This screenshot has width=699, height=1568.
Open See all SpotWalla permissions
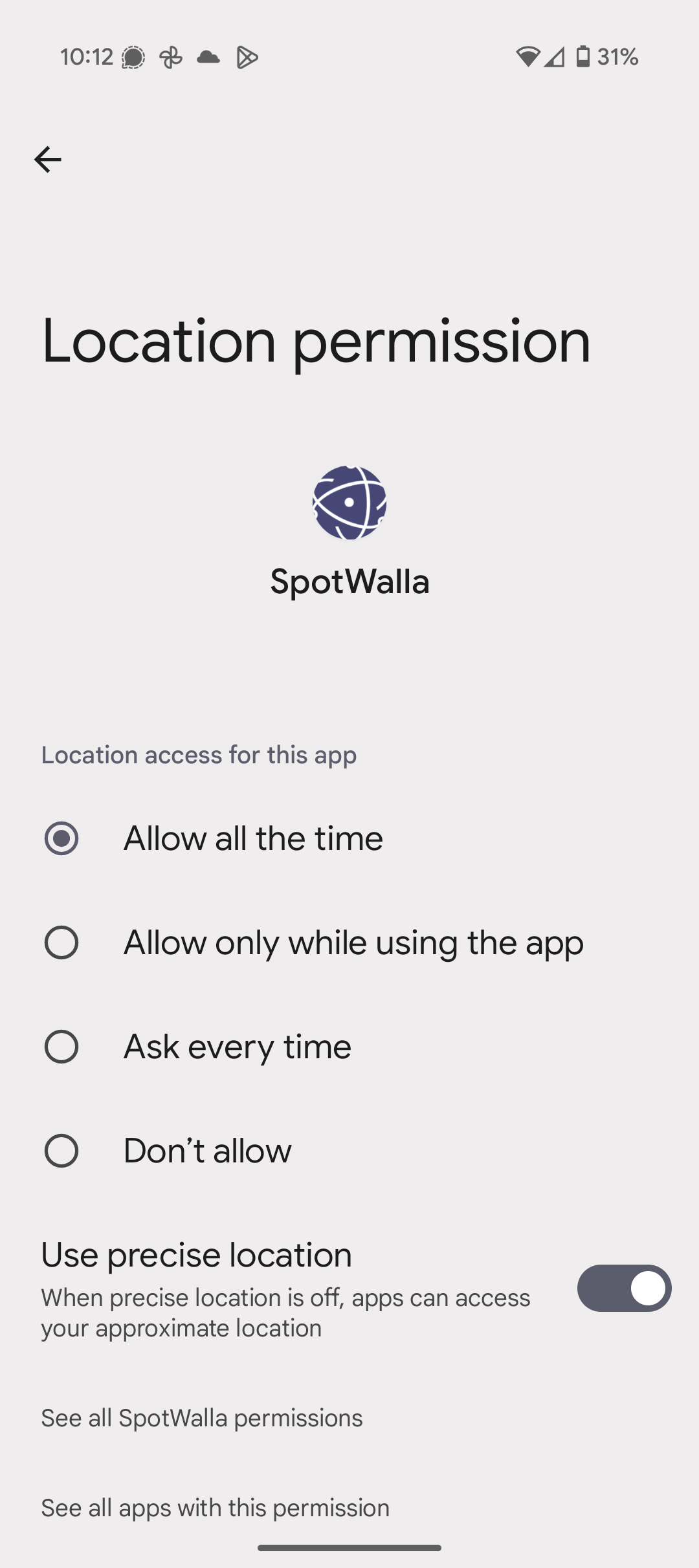coord(202,1418)
